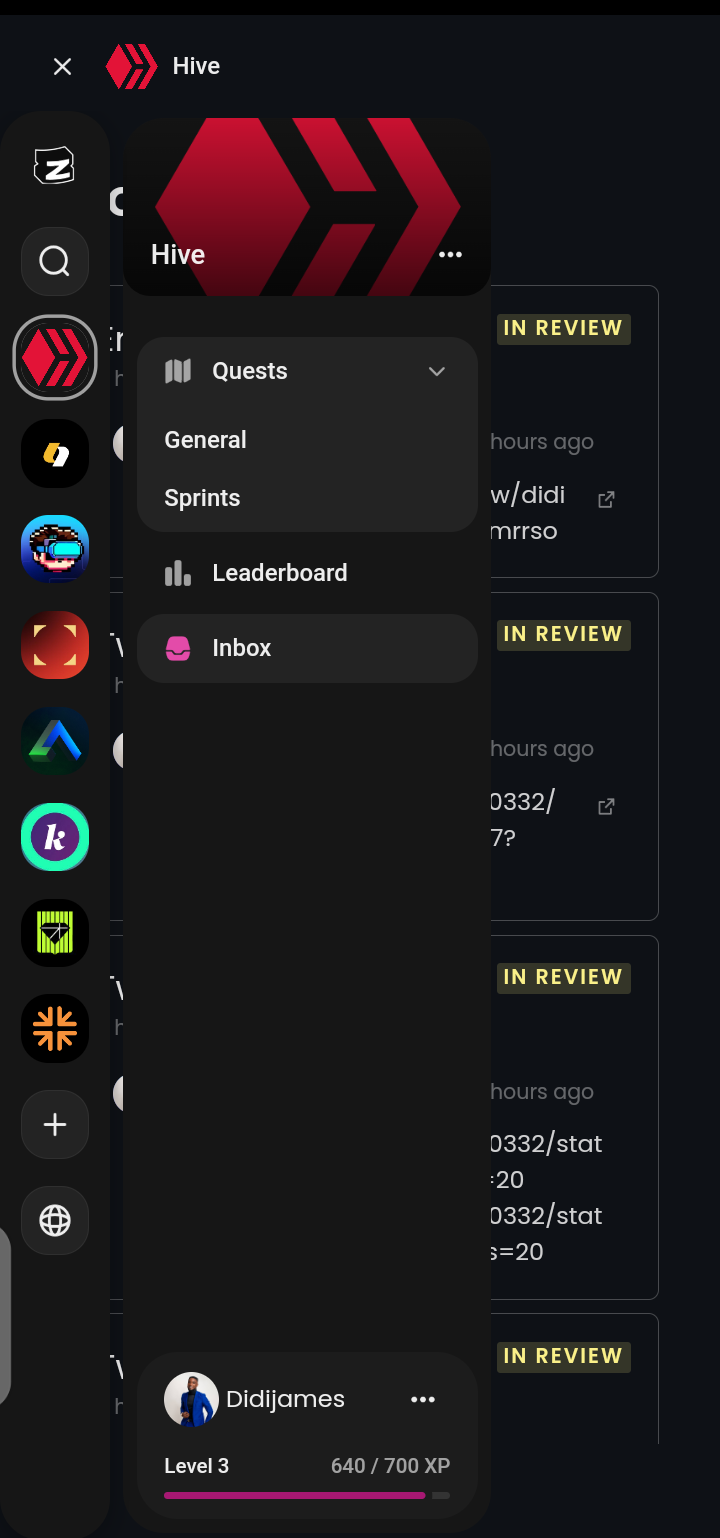
Task: Open General quests
Action: point(205,440)
